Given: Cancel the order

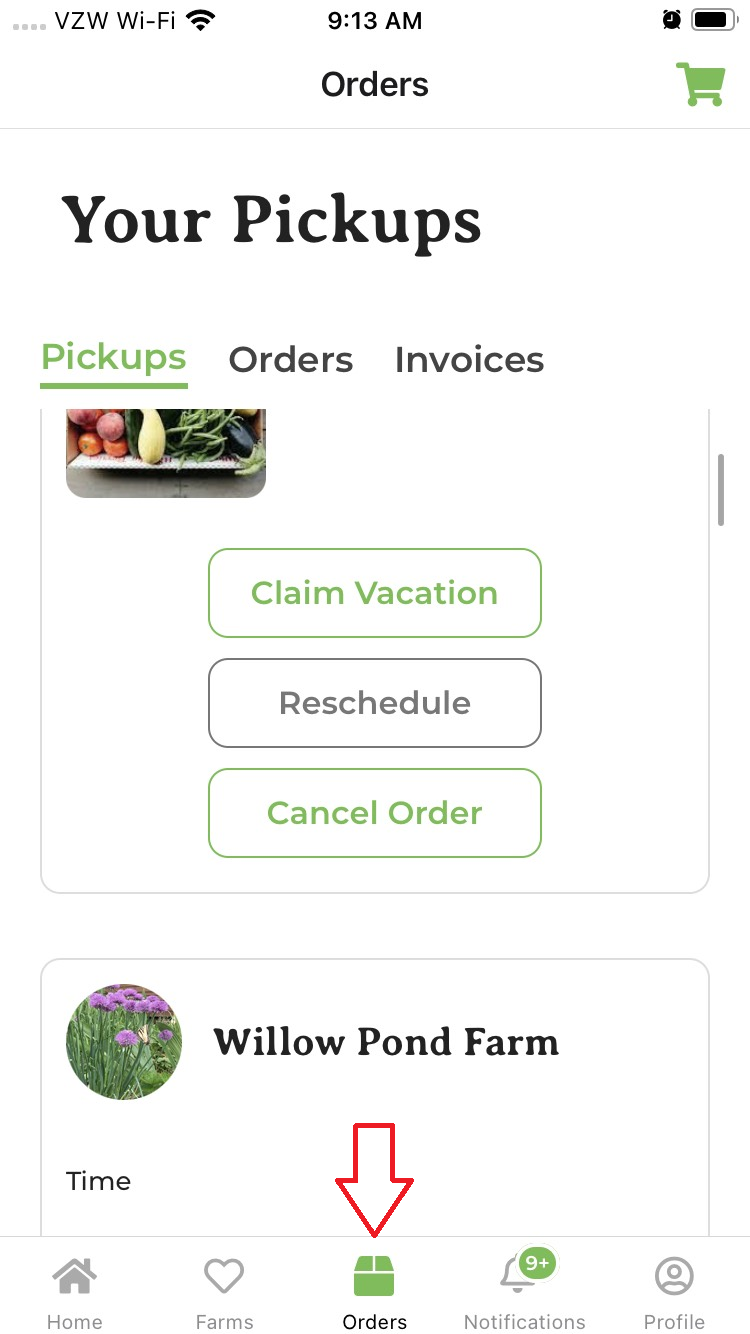Looking at the screenshot, I should [375, 813].
